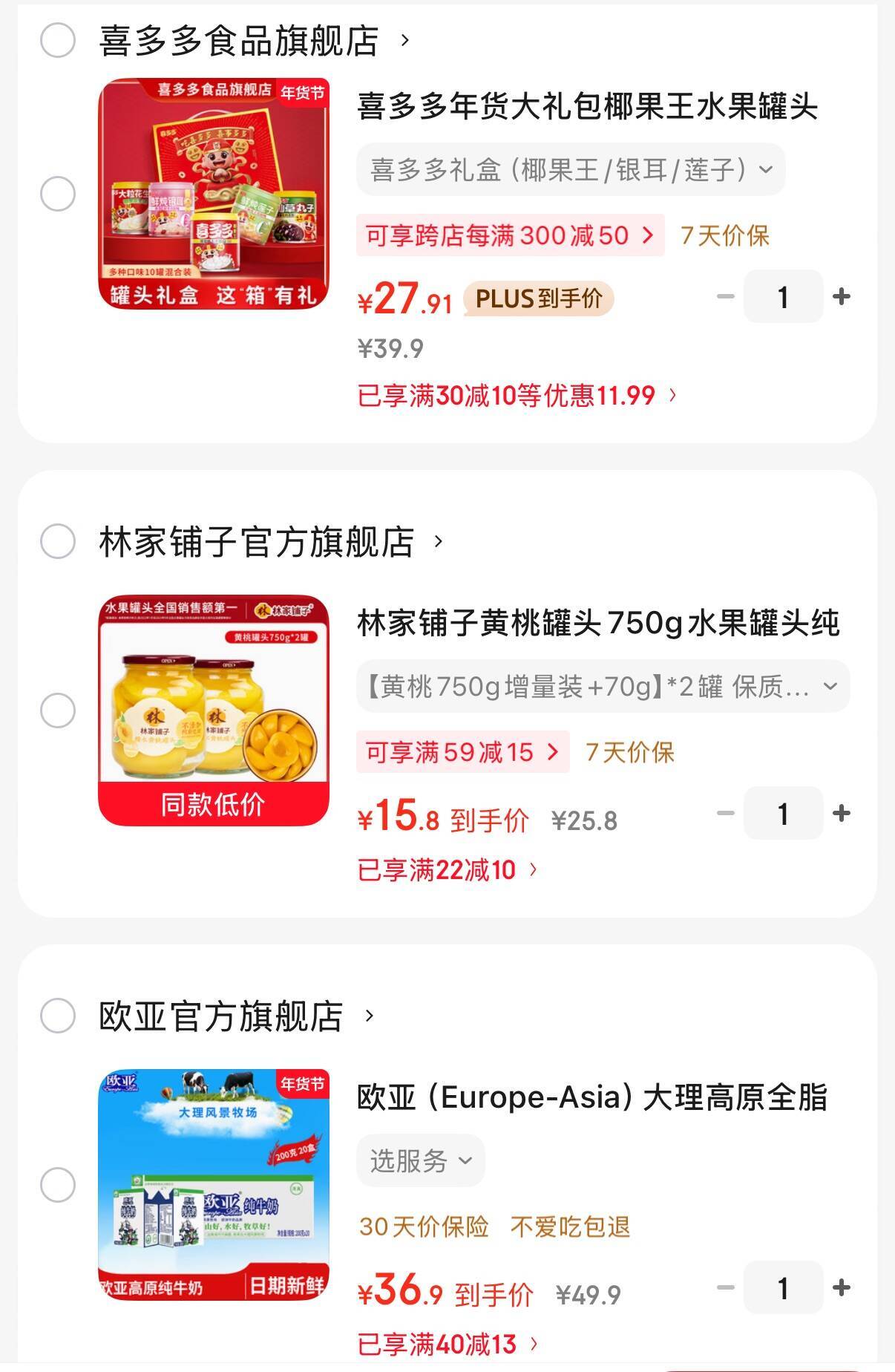Screen dimensions: 895x1372
Task: View the 可享满59减15 offer
Action: tap(462, 752)
